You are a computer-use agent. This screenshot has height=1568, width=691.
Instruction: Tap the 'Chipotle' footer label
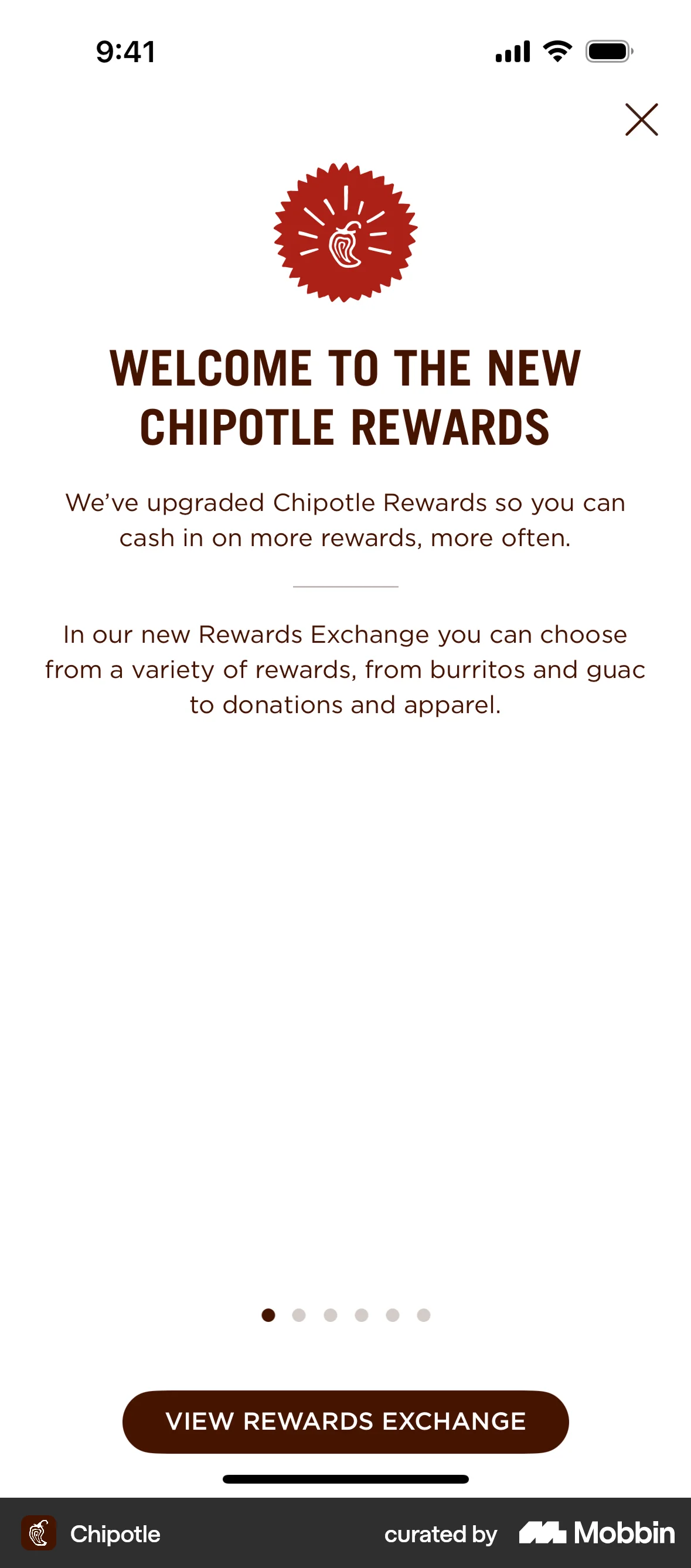[x=114, y=1535]
